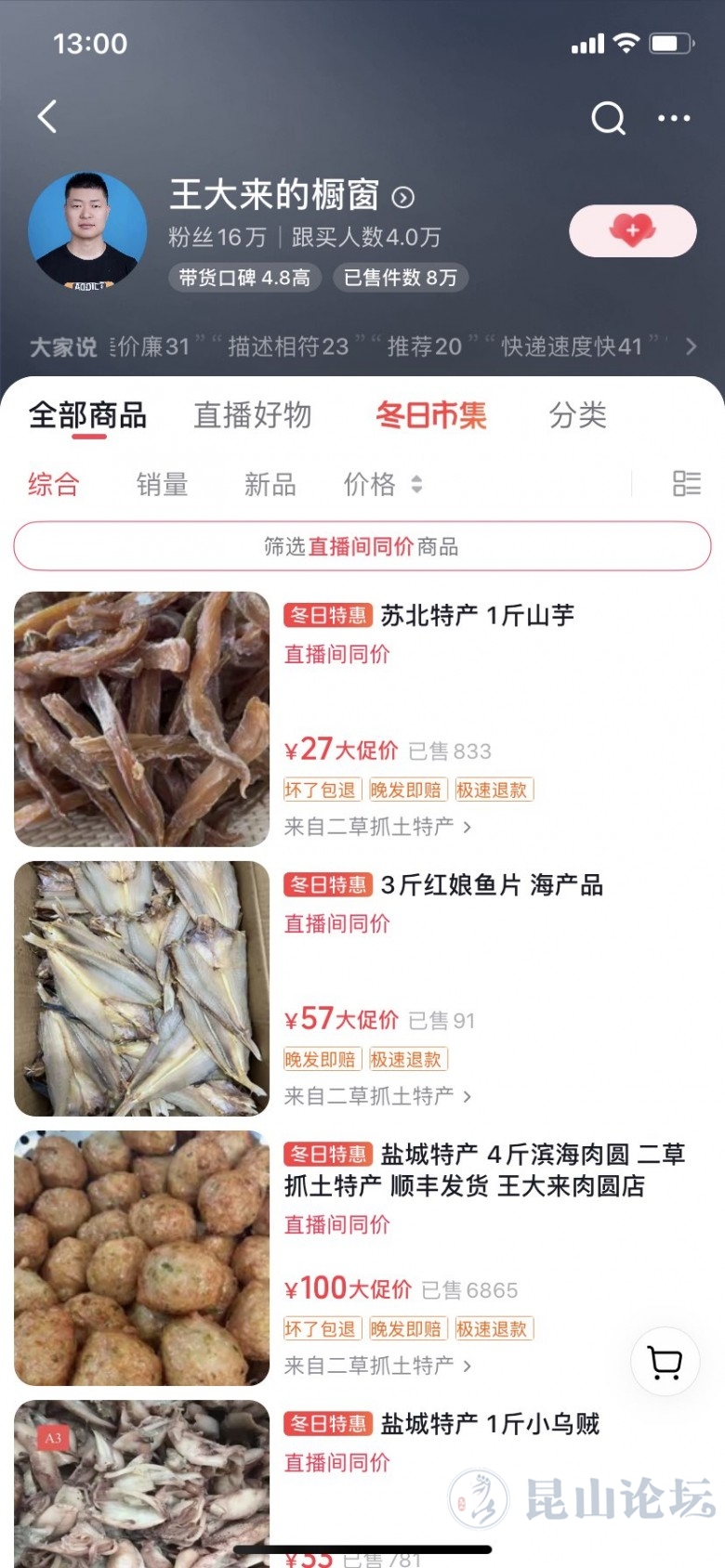
Task: Open the search icon in the header
Action: [x=608, y=118]
